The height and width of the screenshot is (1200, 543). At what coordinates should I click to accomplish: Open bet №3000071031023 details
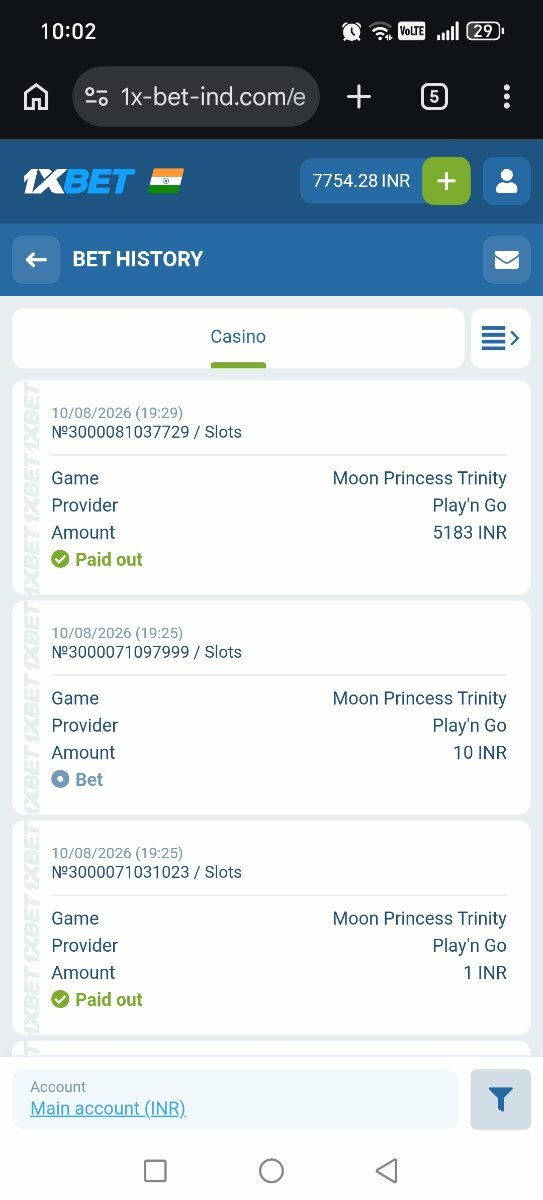[271, 927]
